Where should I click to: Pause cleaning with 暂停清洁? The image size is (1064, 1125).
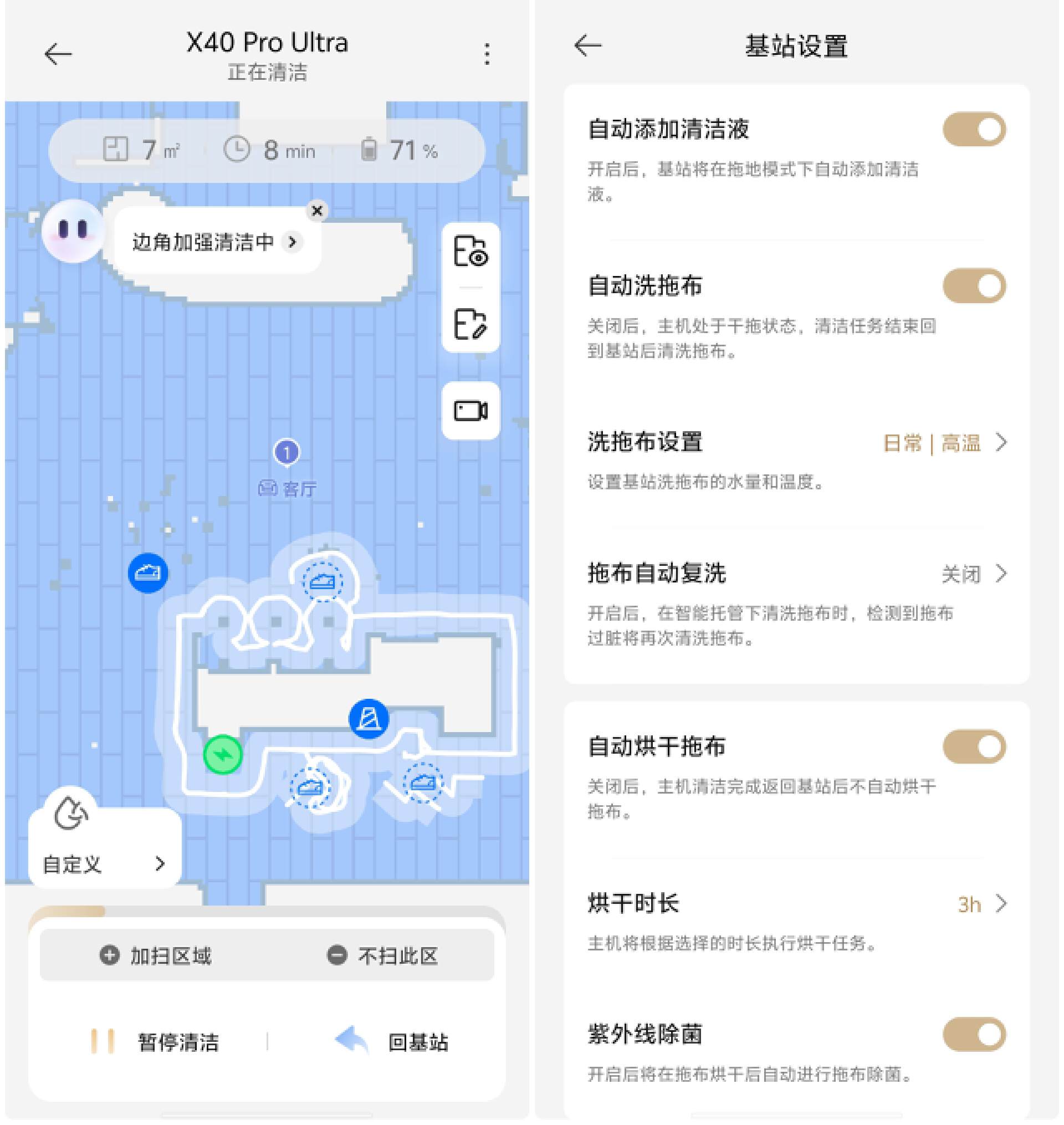click(x=155, y=1042)
